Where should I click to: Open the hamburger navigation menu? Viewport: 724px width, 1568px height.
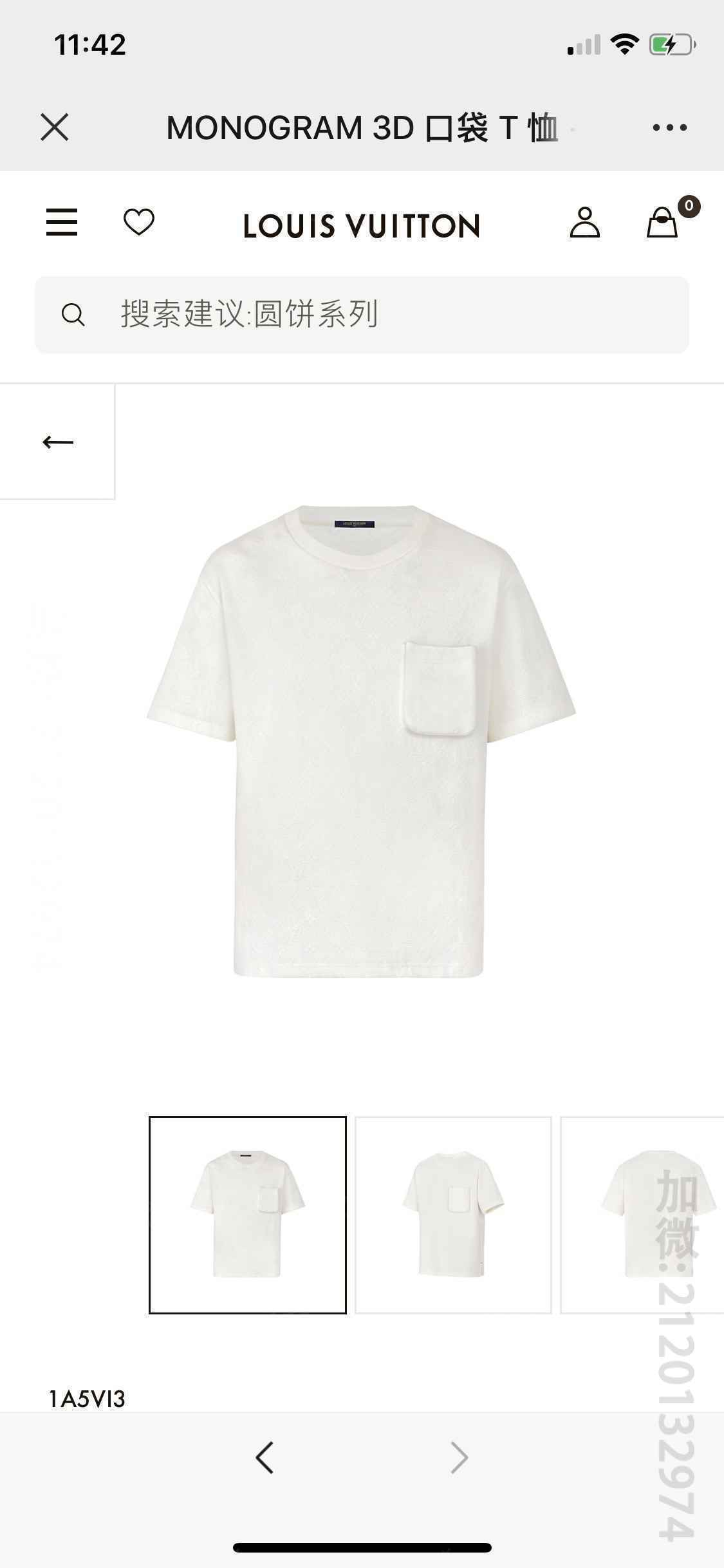tap(62, 223)
